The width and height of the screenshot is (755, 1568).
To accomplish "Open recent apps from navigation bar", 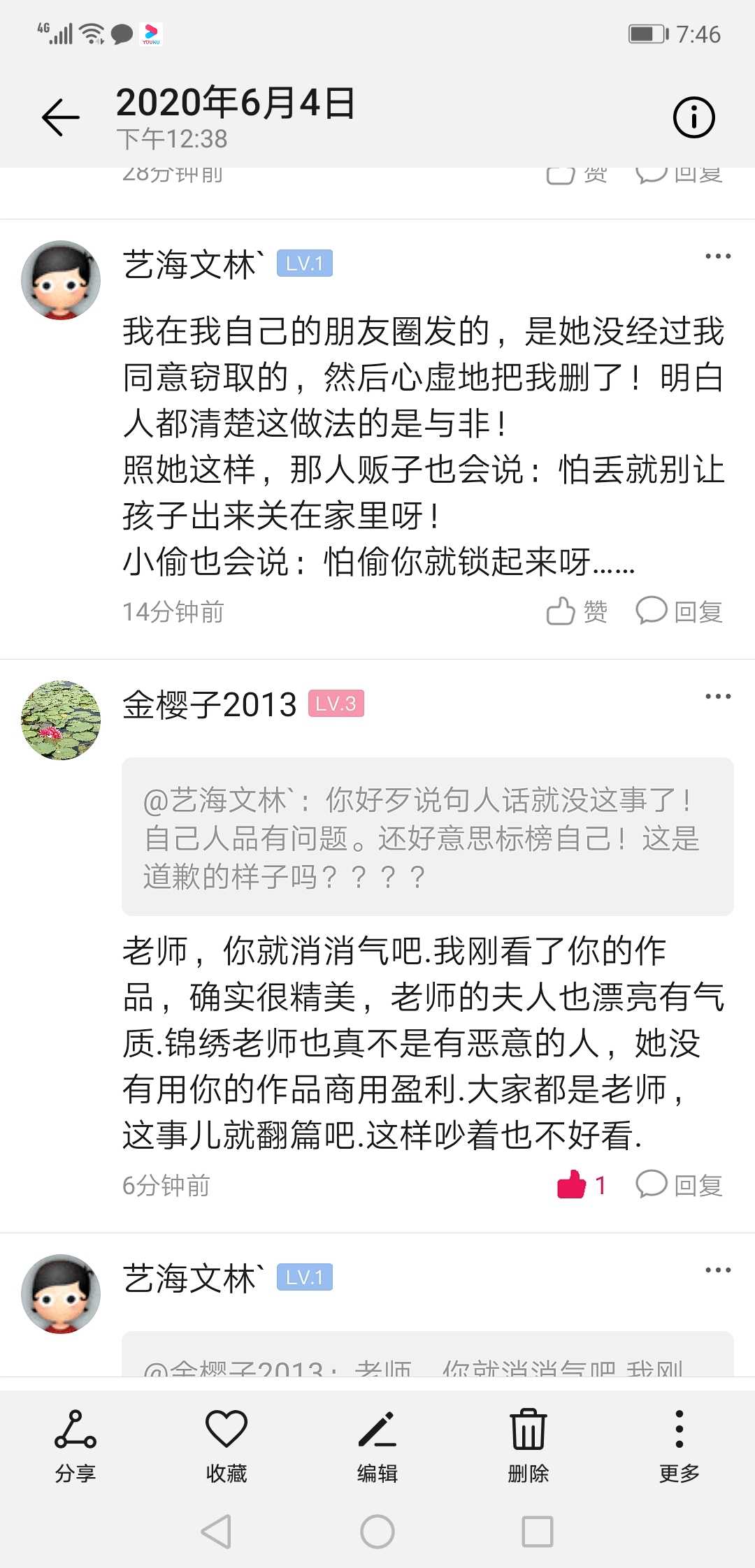I will coord(538,1532).
